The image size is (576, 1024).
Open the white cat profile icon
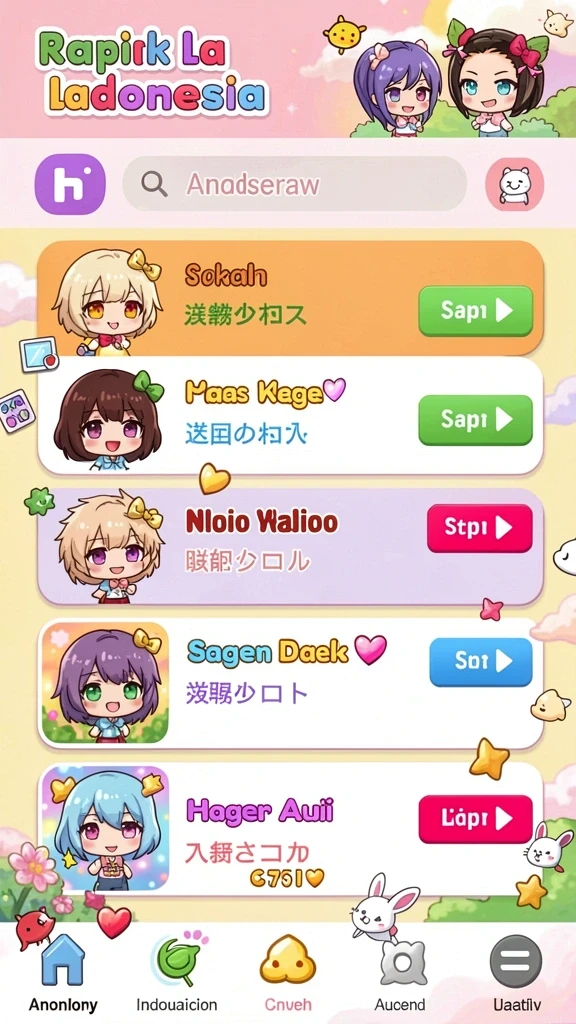tap(515, 184)
